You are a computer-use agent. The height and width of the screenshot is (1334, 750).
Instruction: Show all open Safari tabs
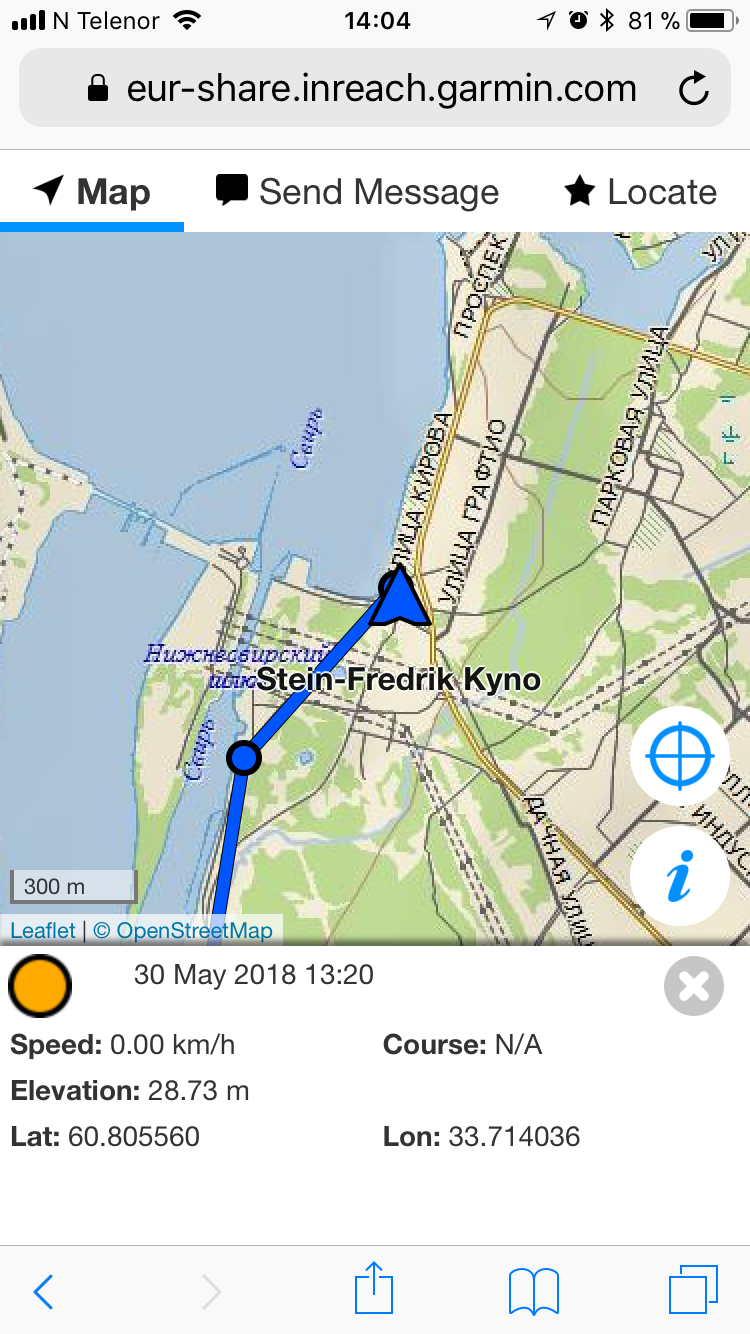(x=692, y=1291)
